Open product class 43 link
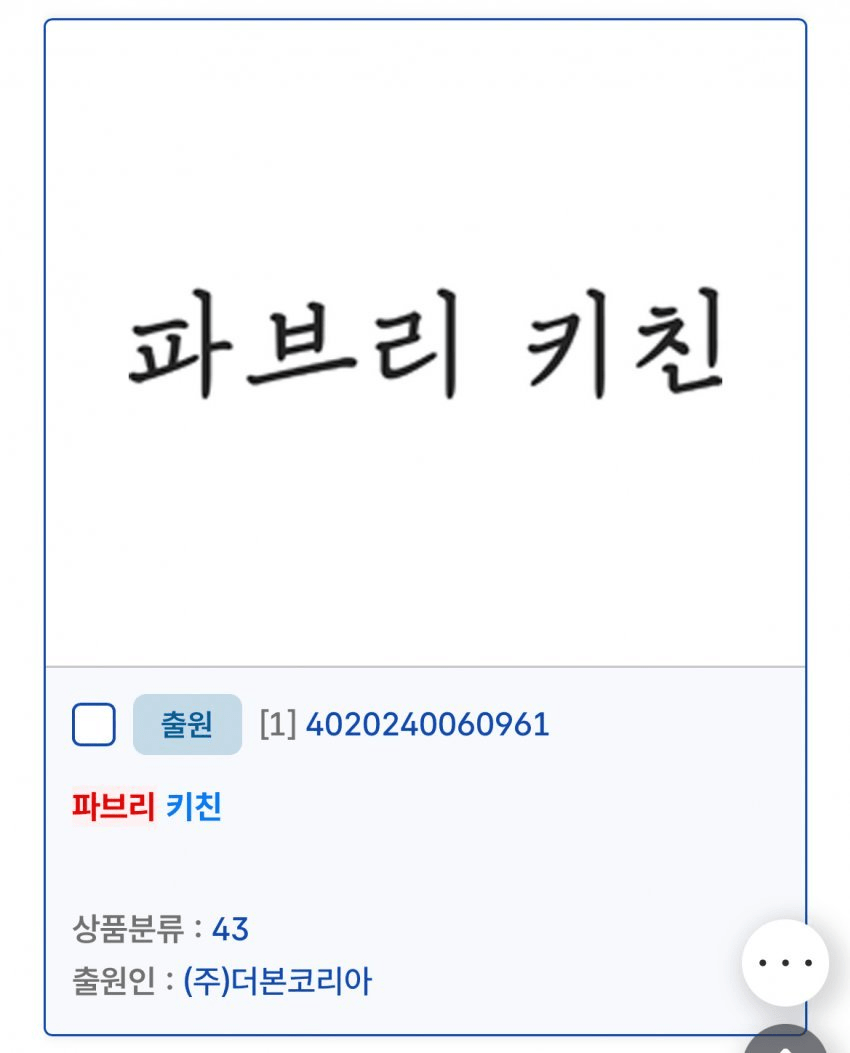850x1053 pixels. tap(230, 930)
